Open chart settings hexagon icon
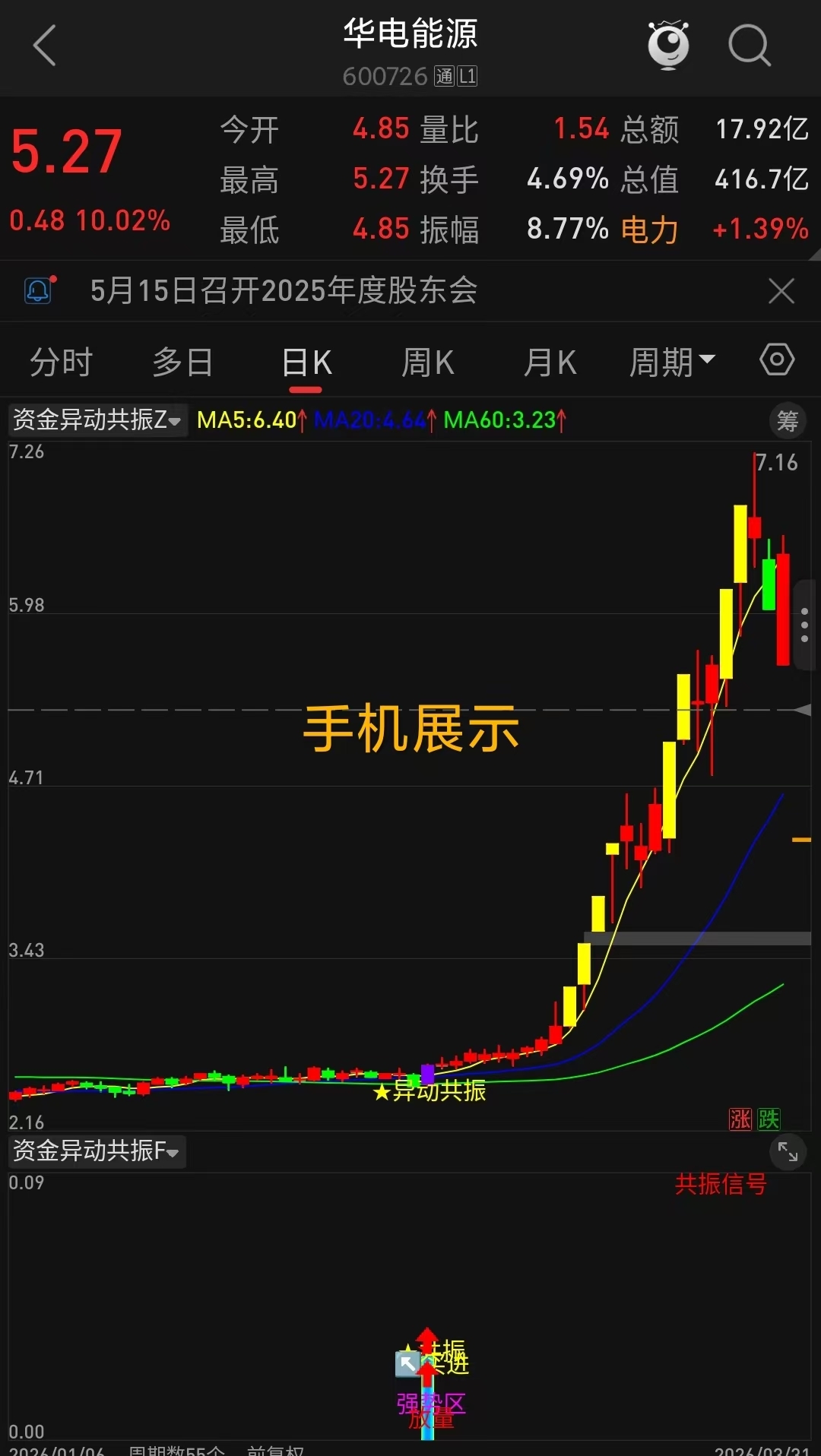Viewport: 821px width, 1456px height. (777, 359)
